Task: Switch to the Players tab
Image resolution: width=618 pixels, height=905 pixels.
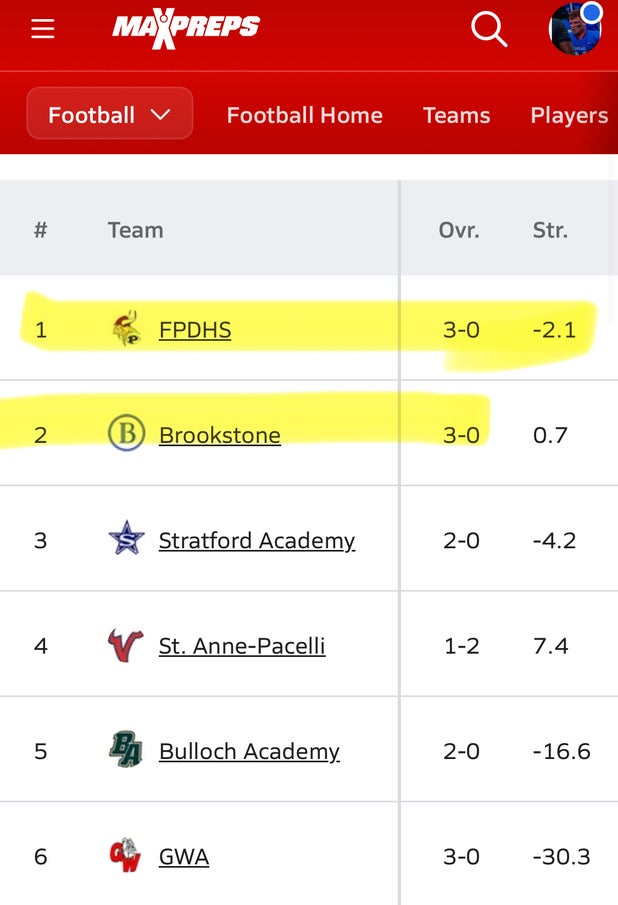Action: pos(569,115)
